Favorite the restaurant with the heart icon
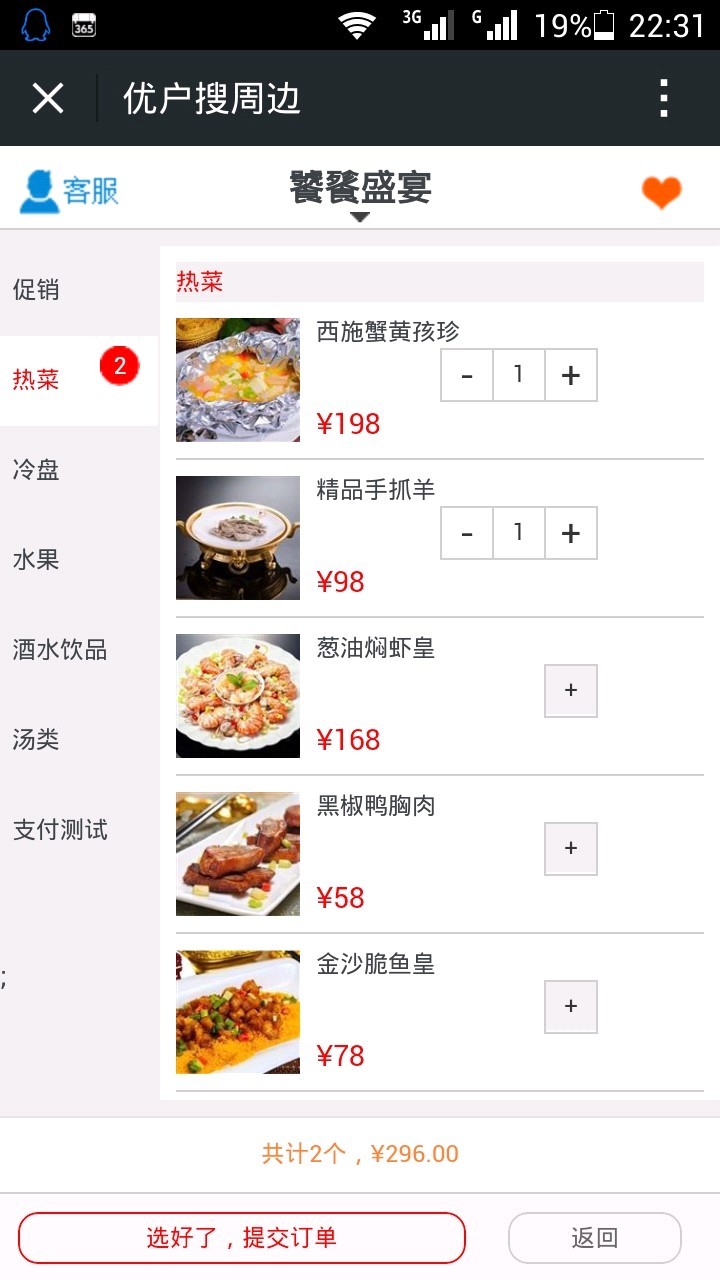Viewport: 720px width, 1280px height. [x=661, y=191]
